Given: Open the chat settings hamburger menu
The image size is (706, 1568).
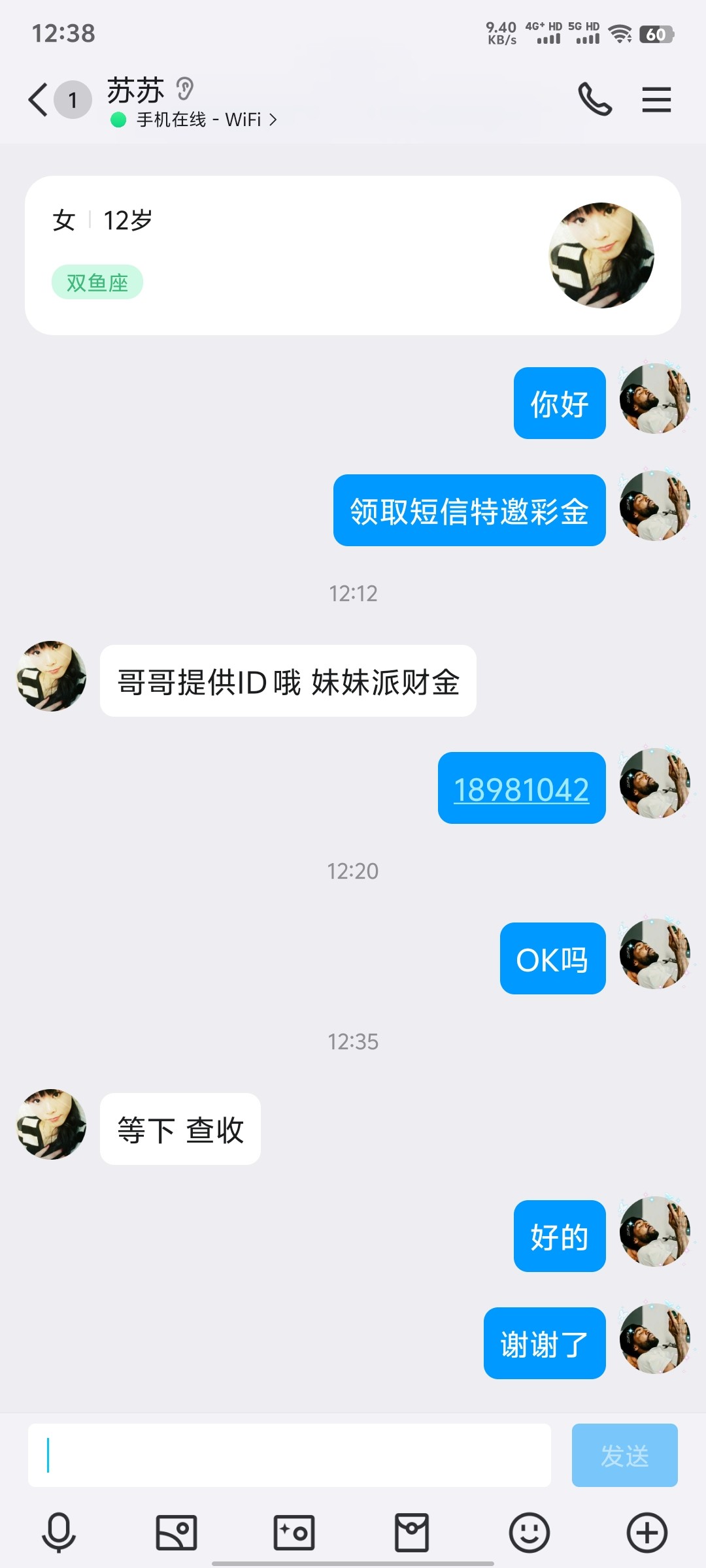Looking at the screenshot, I should pos(656,100).
